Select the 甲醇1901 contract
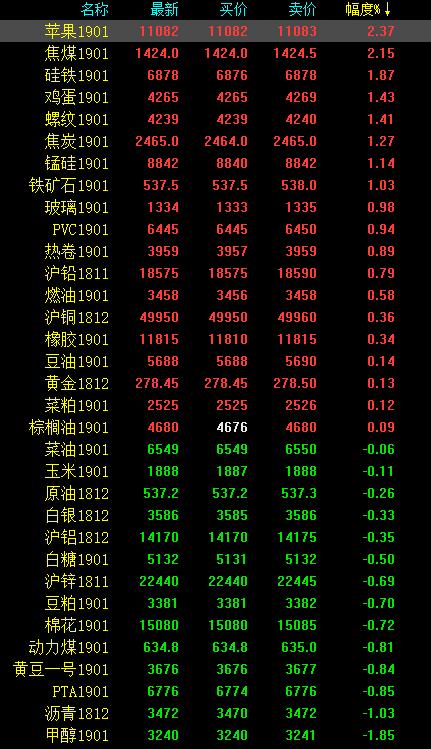The width and height of the screenshot is (431, 749). pos(216,735)
